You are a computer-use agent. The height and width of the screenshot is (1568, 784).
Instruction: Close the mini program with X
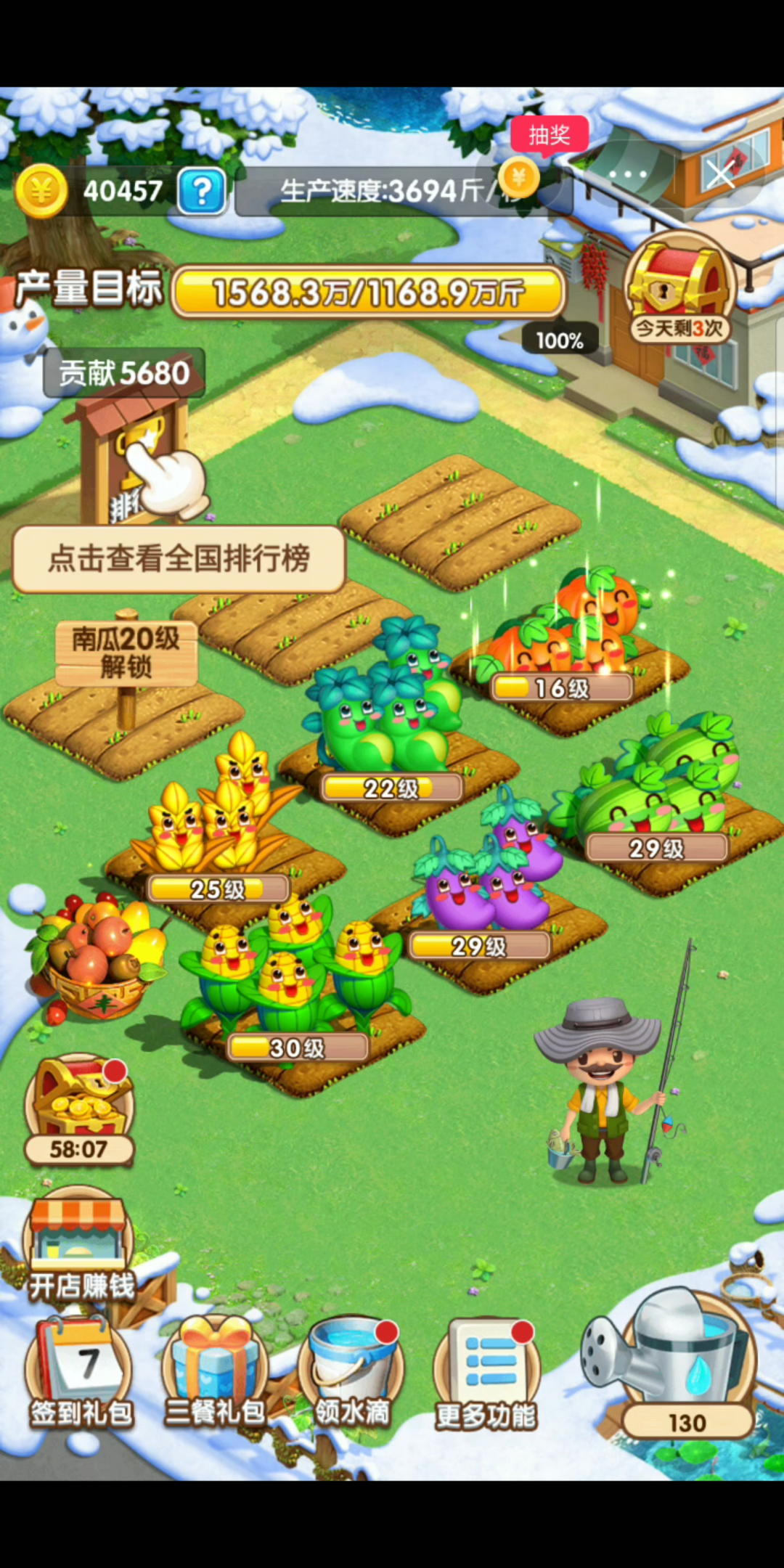point(720,175)
